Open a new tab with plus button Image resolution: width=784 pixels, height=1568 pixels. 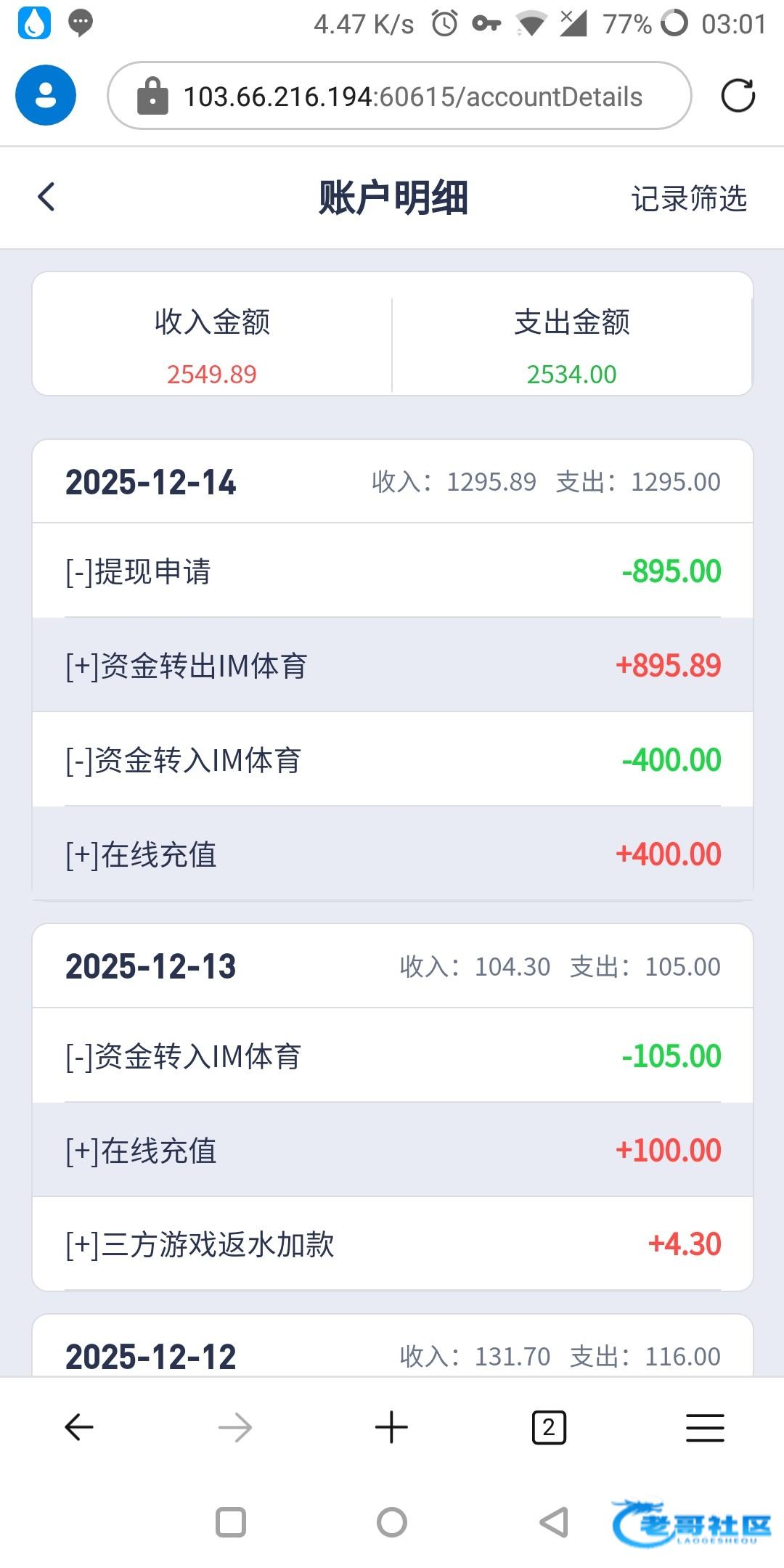click(x=392, y=1428)
